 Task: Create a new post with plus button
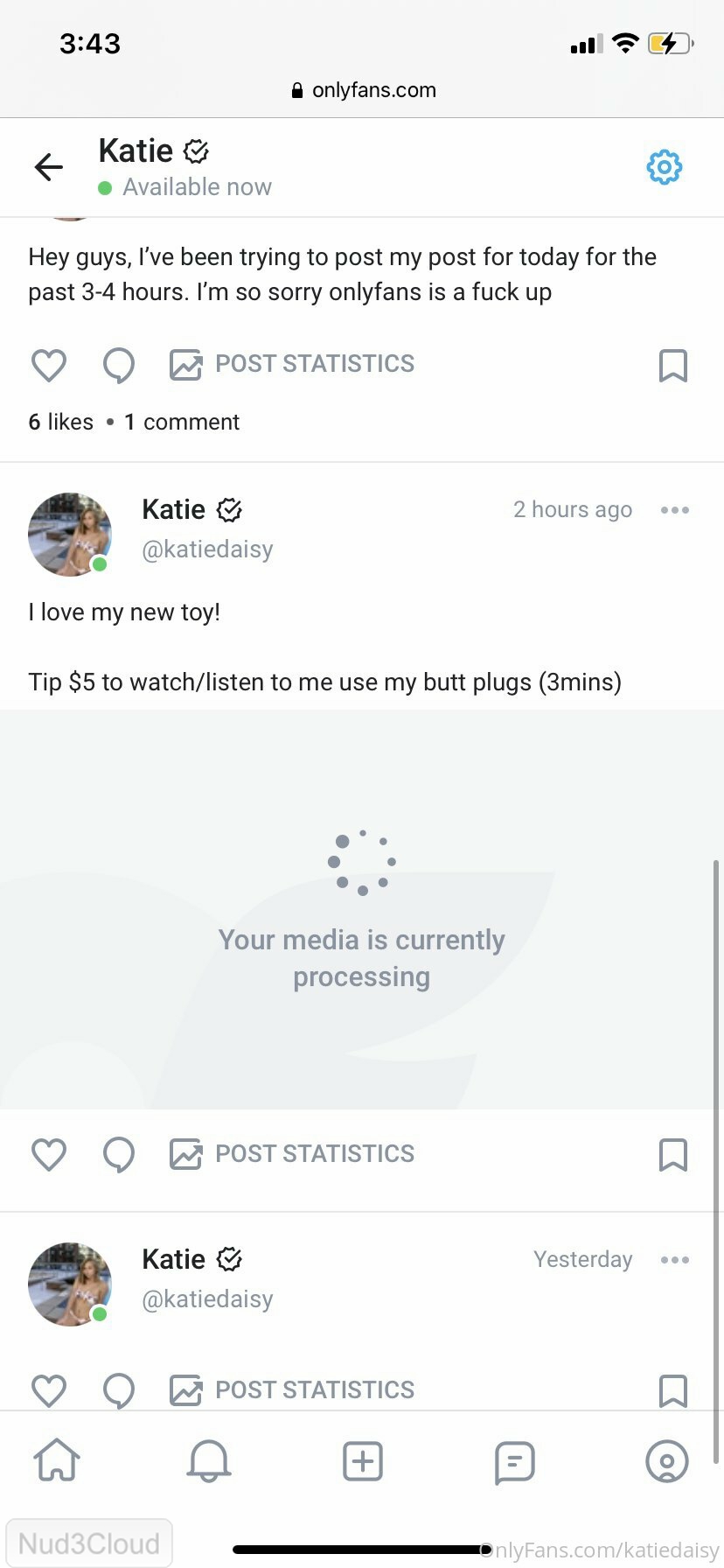click(362, 1460)
